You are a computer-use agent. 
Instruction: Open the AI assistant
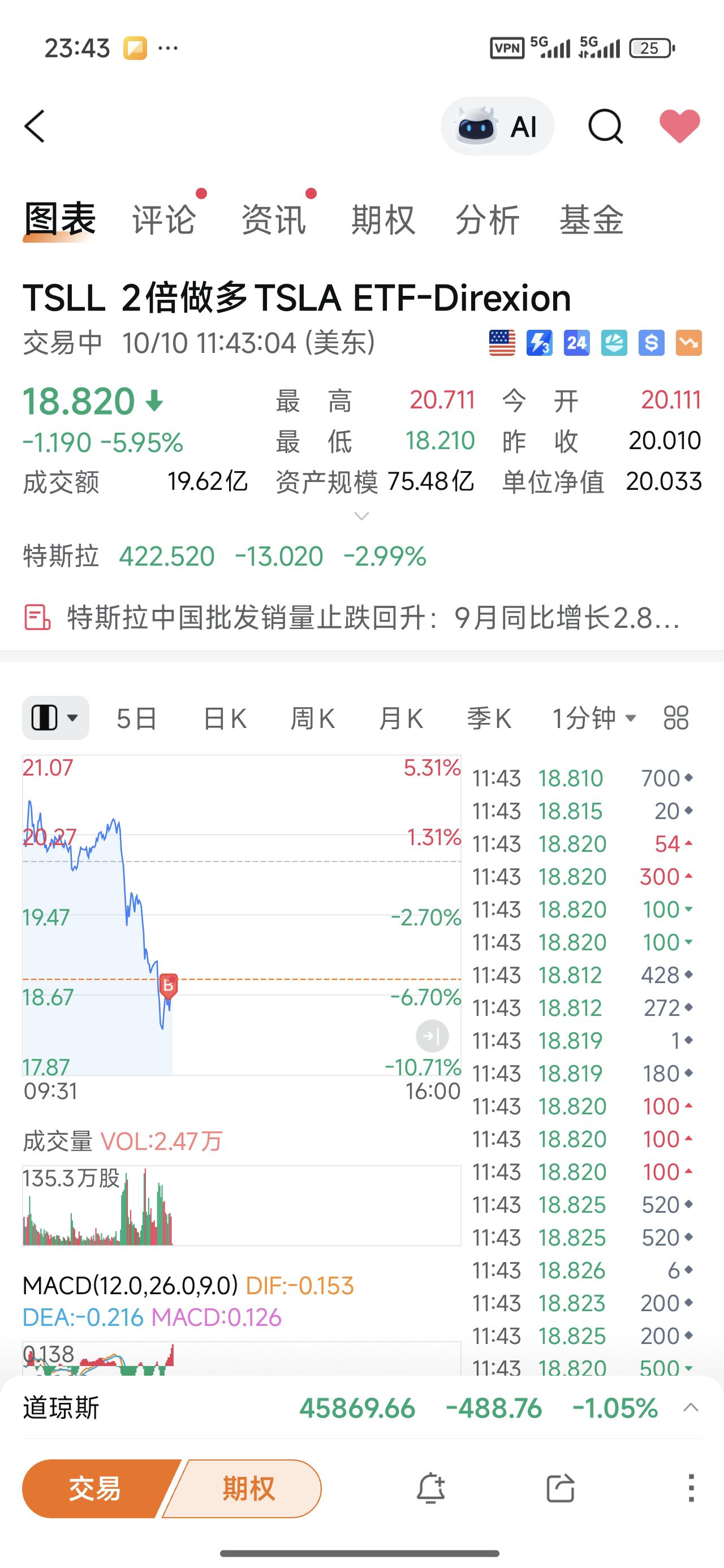click(498, 126)
